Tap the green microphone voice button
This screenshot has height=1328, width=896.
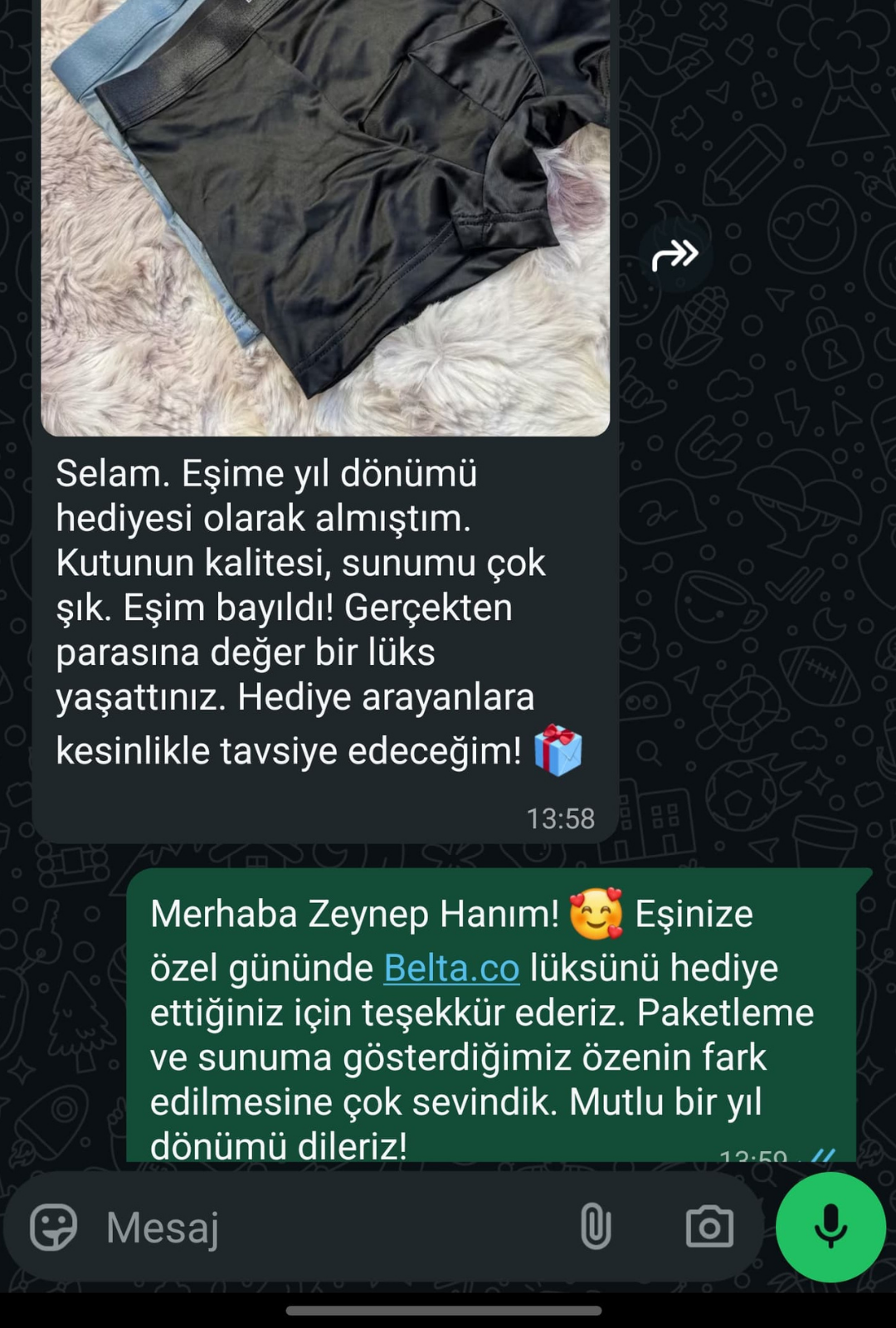click(830, 1227)
